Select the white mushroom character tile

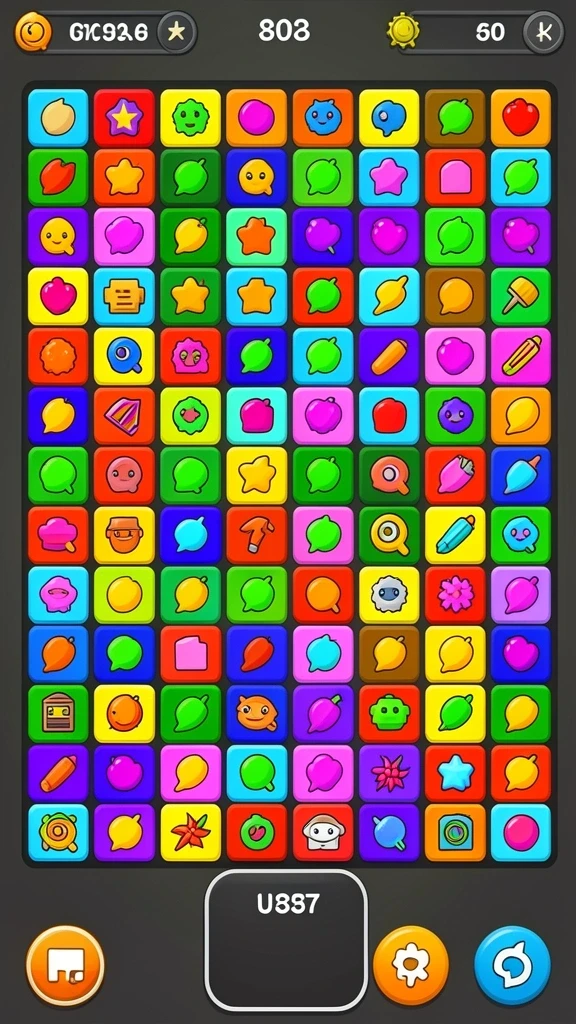click(x=323, y=833)
